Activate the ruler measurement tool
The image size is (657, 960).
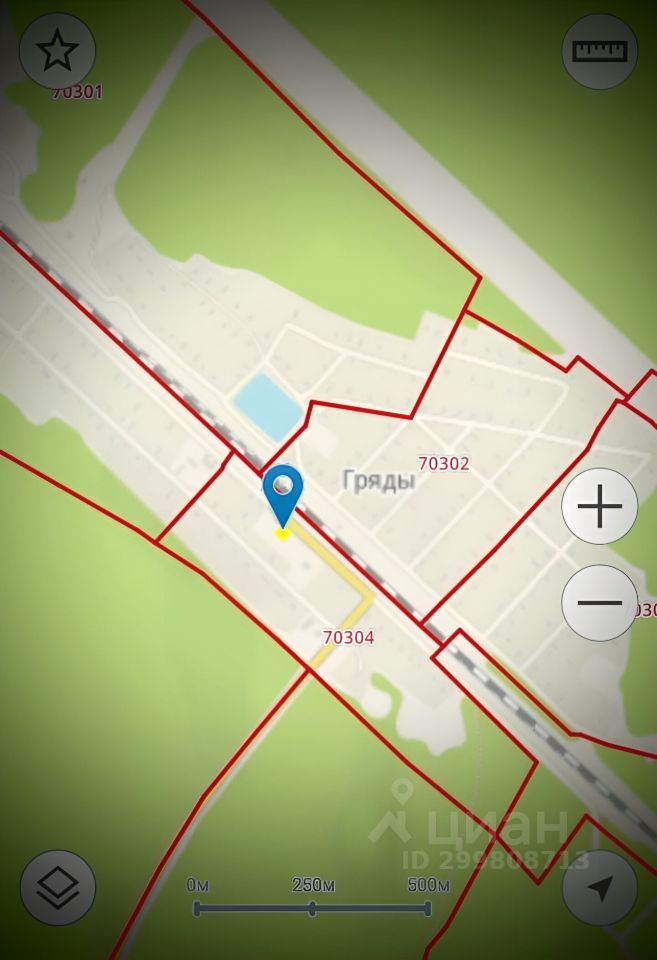[600, 51]
